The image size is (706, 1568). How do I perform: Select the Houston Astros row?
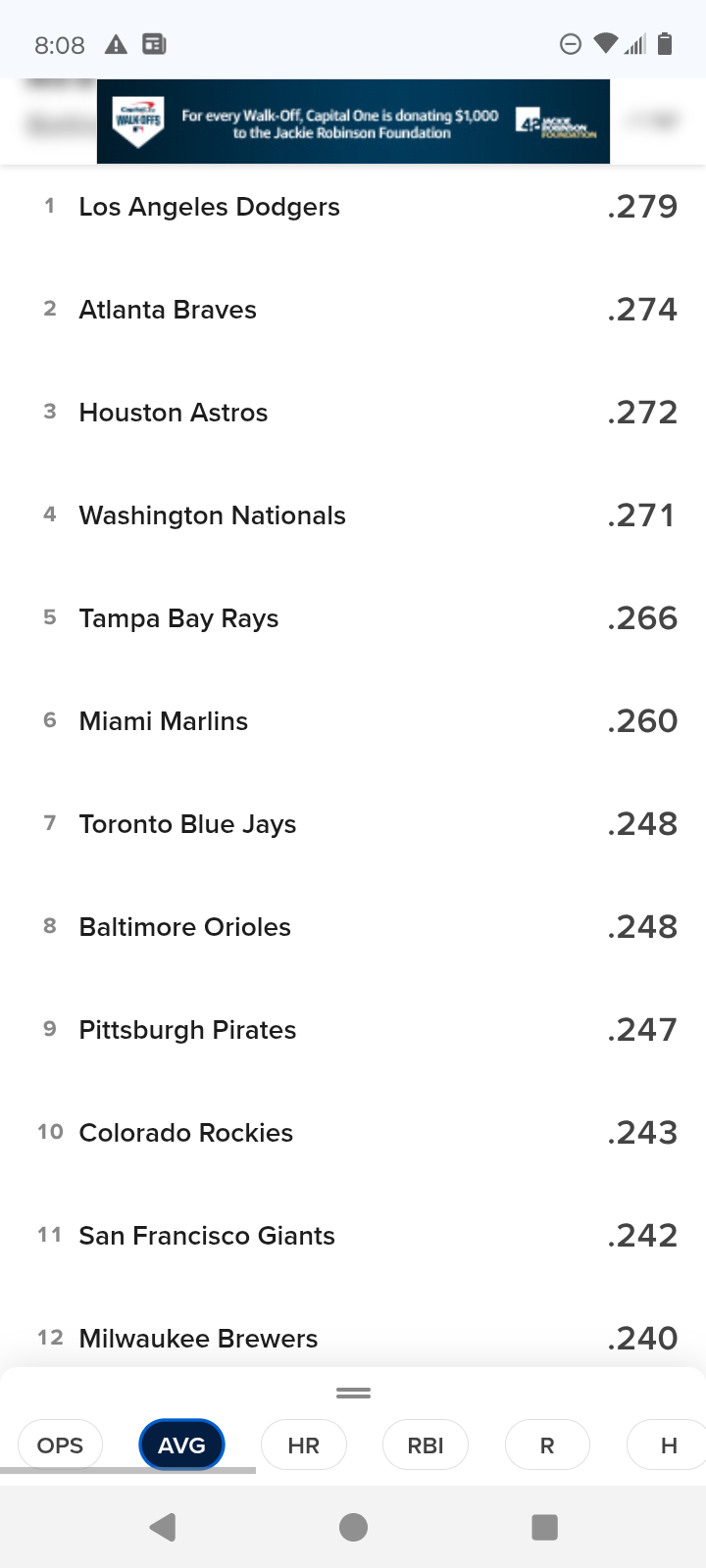tap(353, 413)
